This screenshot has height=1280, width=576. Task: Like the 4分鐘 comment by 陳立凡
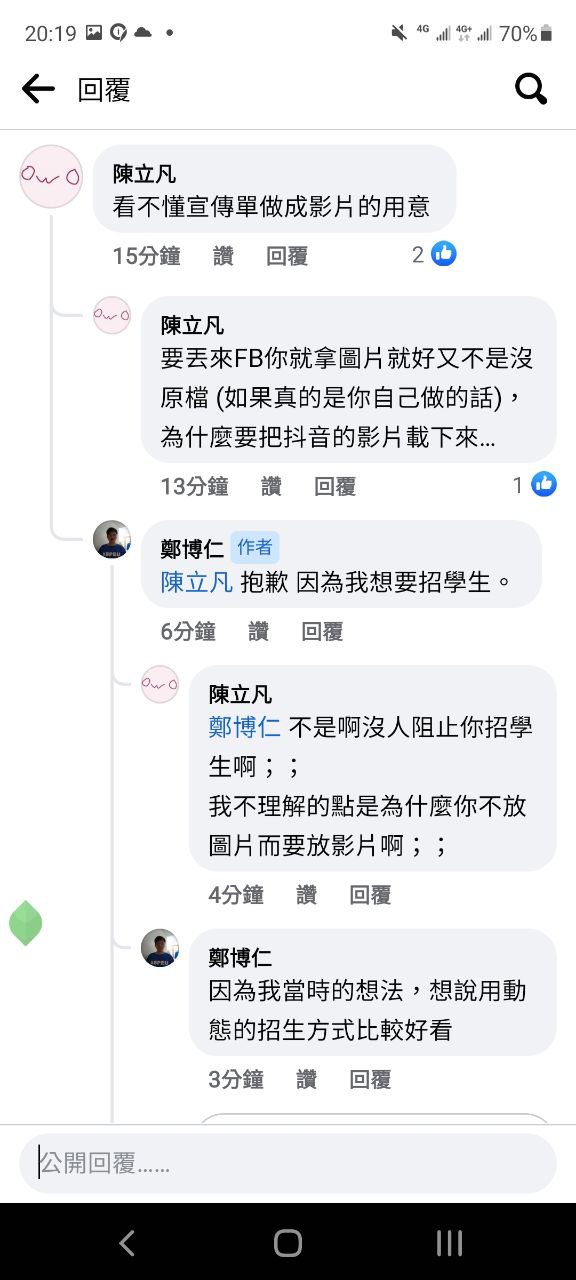(306, 895)
